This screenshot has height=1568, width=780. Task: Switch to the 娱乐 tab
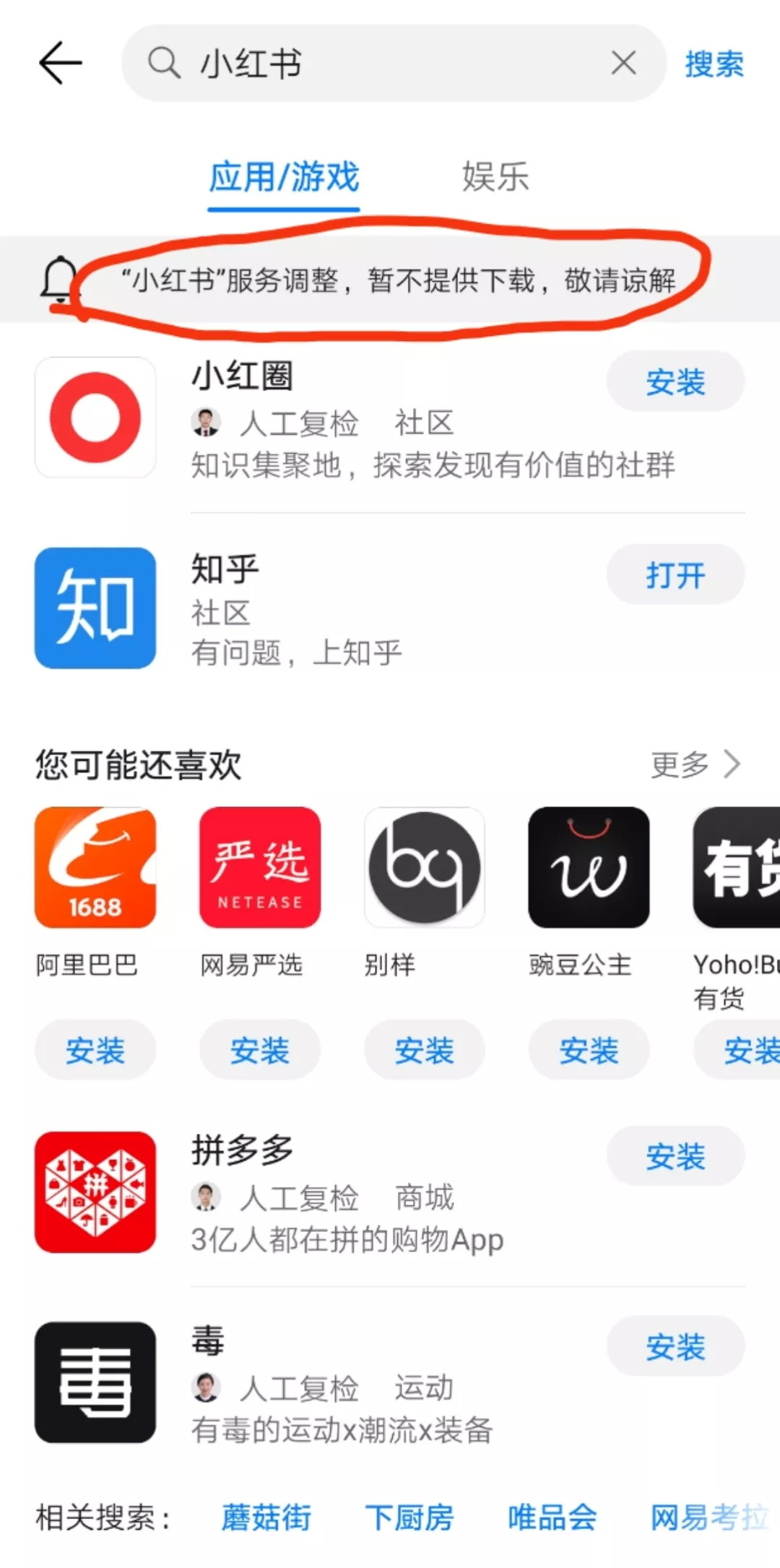pos(495,177)
